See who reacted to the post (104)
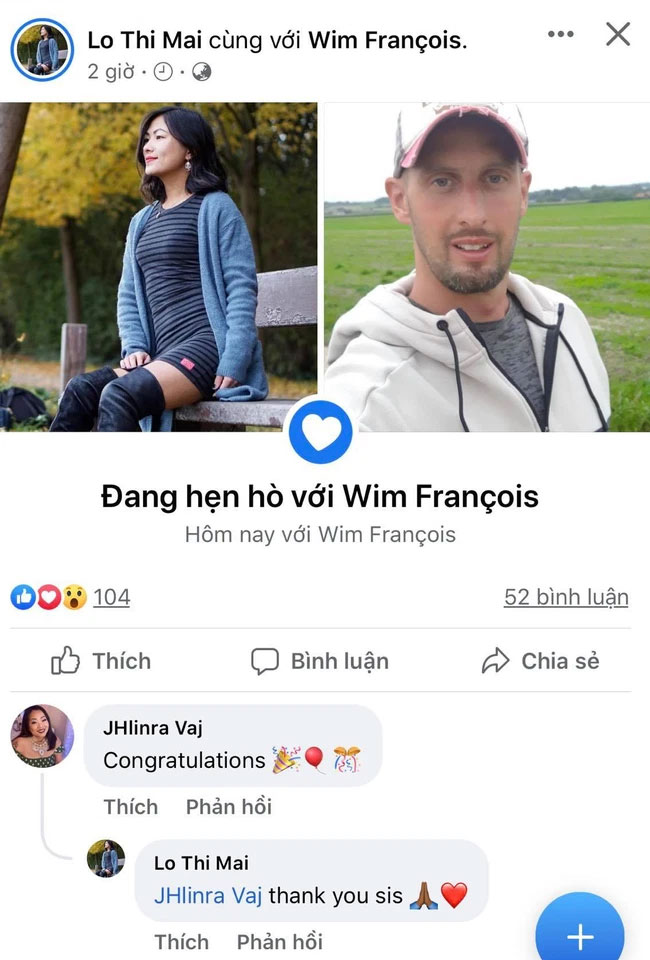This screenshot has width=650, height=960. tap(111, 597)
